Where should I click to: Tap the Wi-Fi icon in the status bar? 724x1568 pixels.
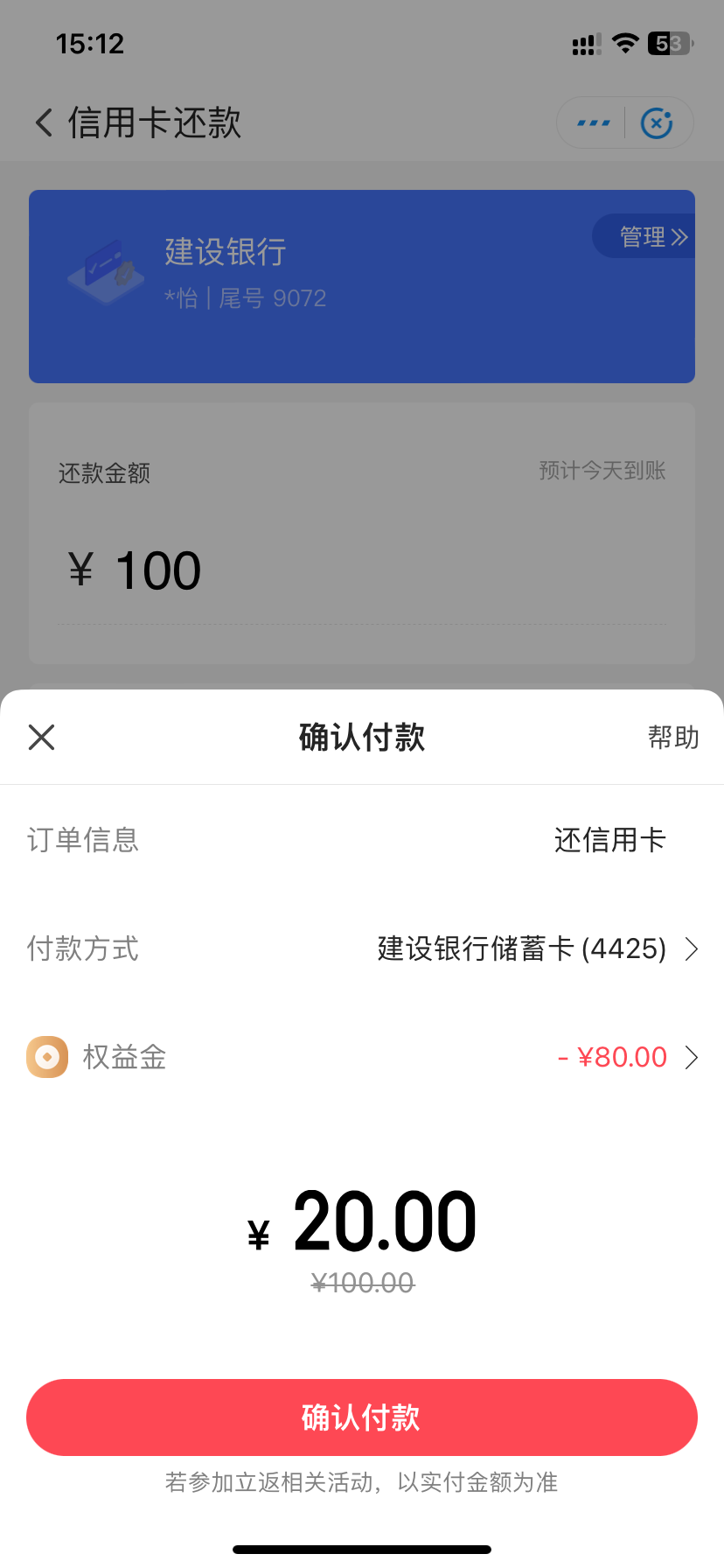(626, 43)
